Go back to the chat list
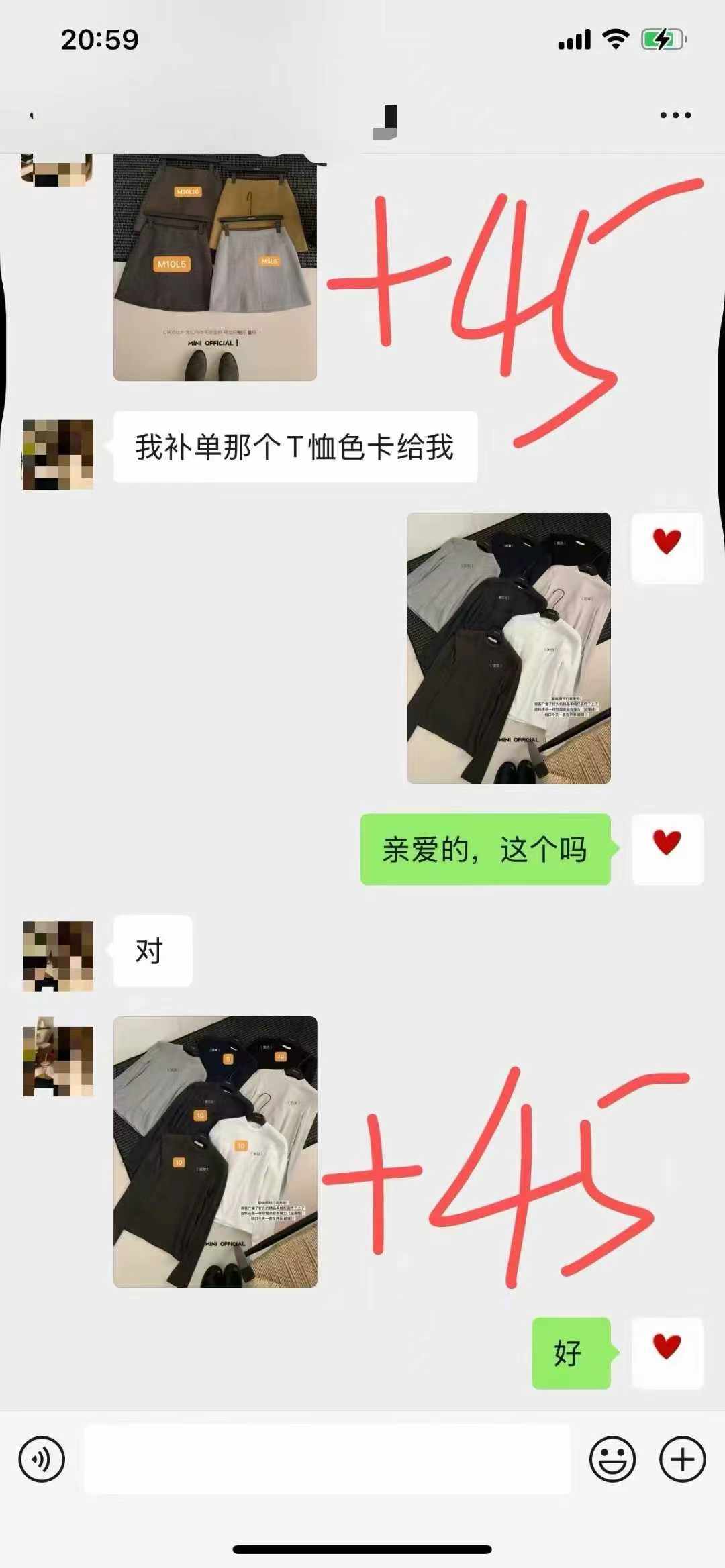This screenshot has width=725, height=1568. 31,115
